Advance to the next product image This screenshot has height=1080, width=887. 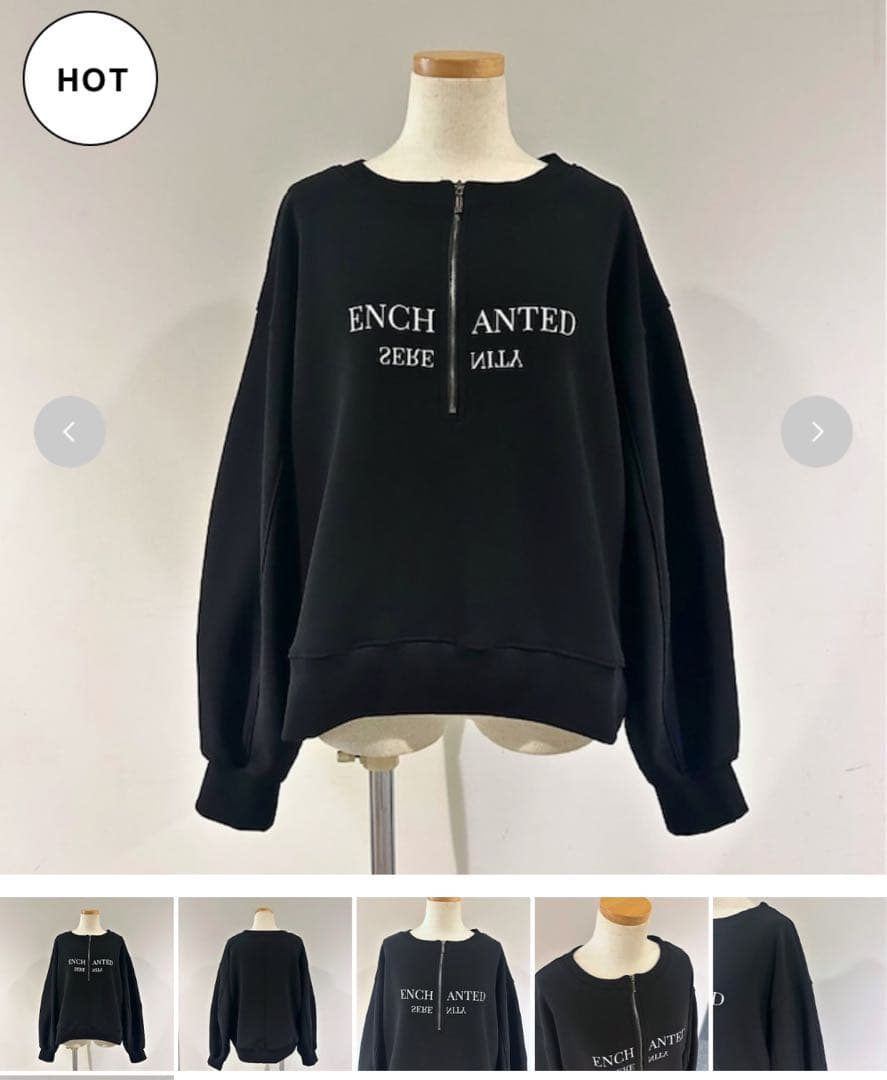[816, 431]
